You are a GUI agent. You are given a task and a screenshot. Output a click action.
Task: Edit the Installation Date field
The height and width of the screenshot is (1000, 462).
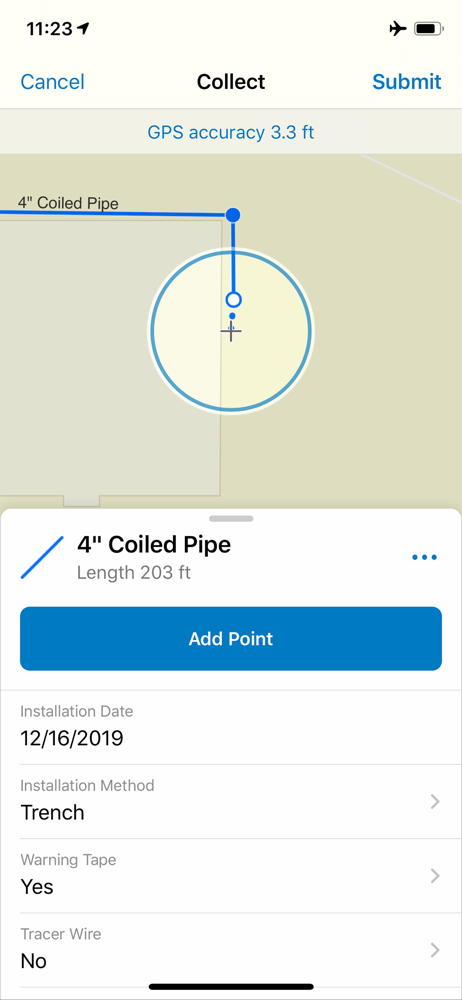click(231, 727)
